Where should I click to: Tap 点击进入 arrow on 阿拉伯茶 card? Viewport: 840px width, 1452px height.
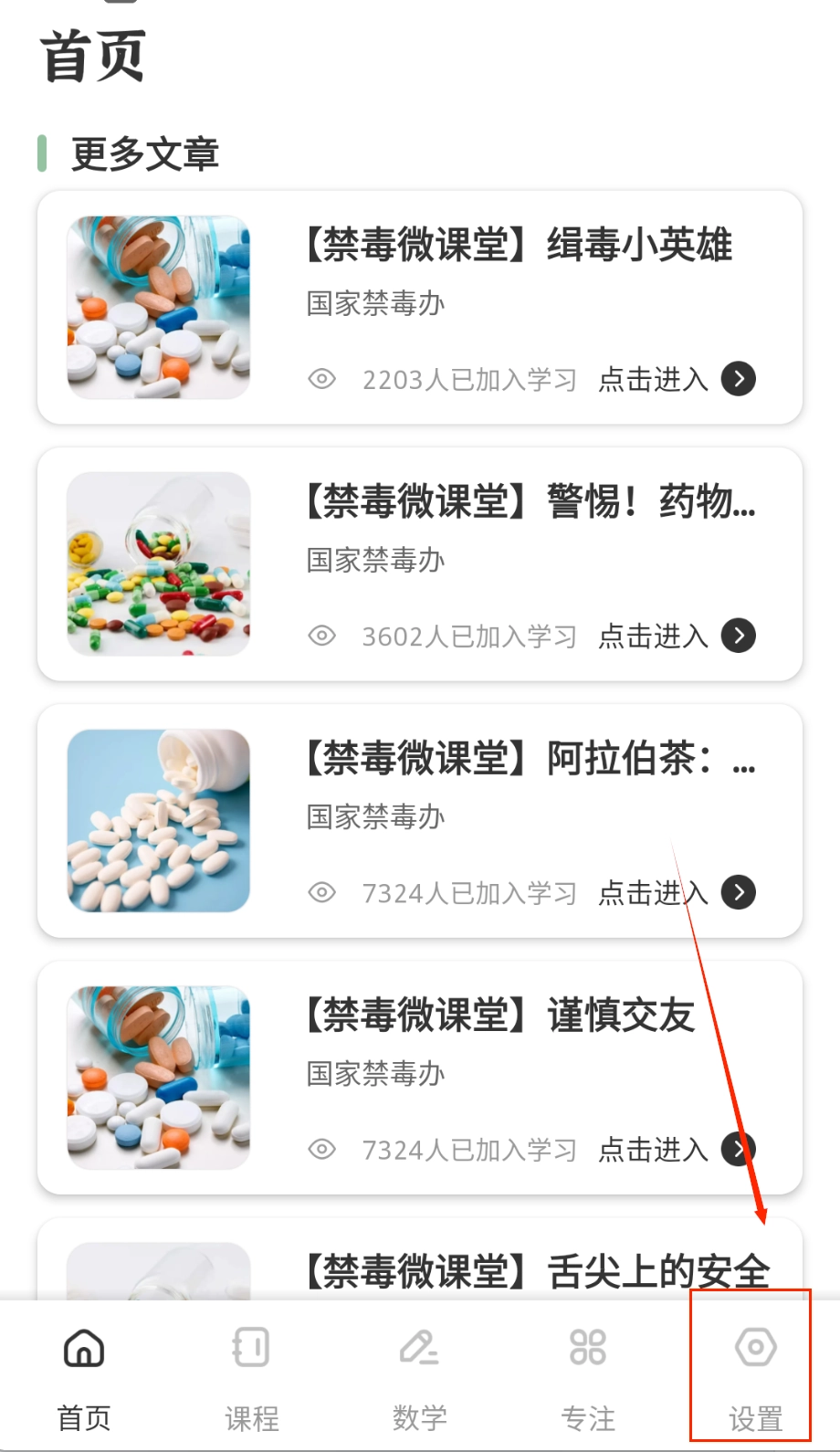738,892
